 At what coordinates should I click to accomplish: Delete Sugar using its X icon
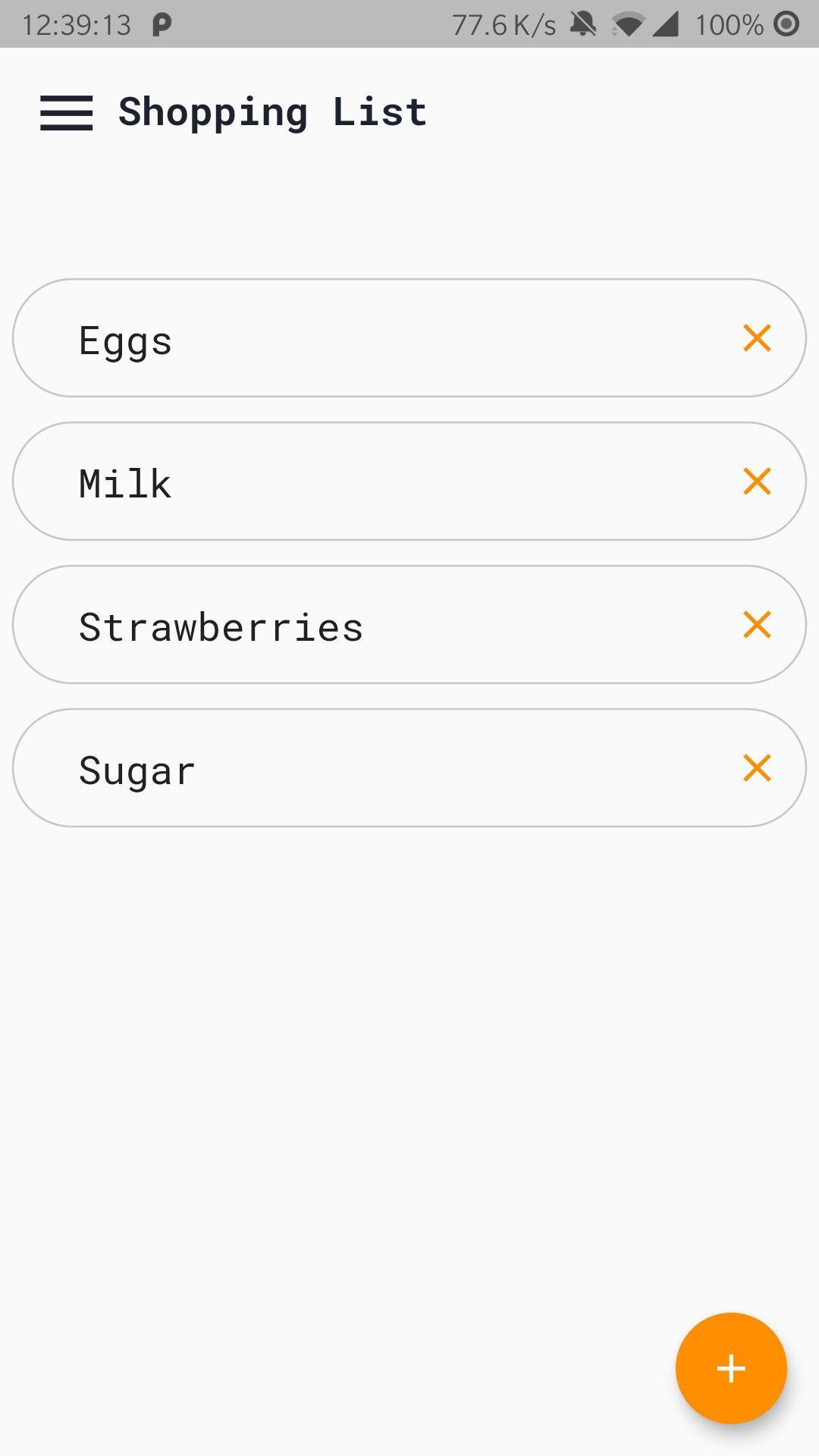pos(757,768)
